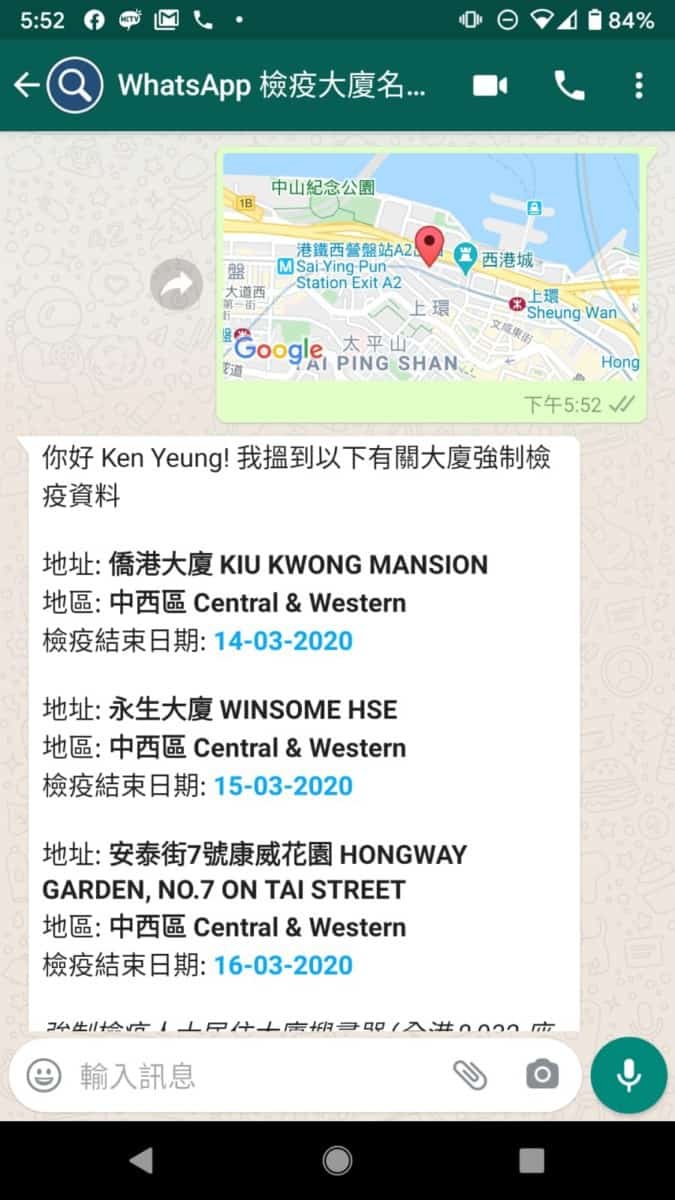
Task: Start a video call
Action: (x=490, y=86)
